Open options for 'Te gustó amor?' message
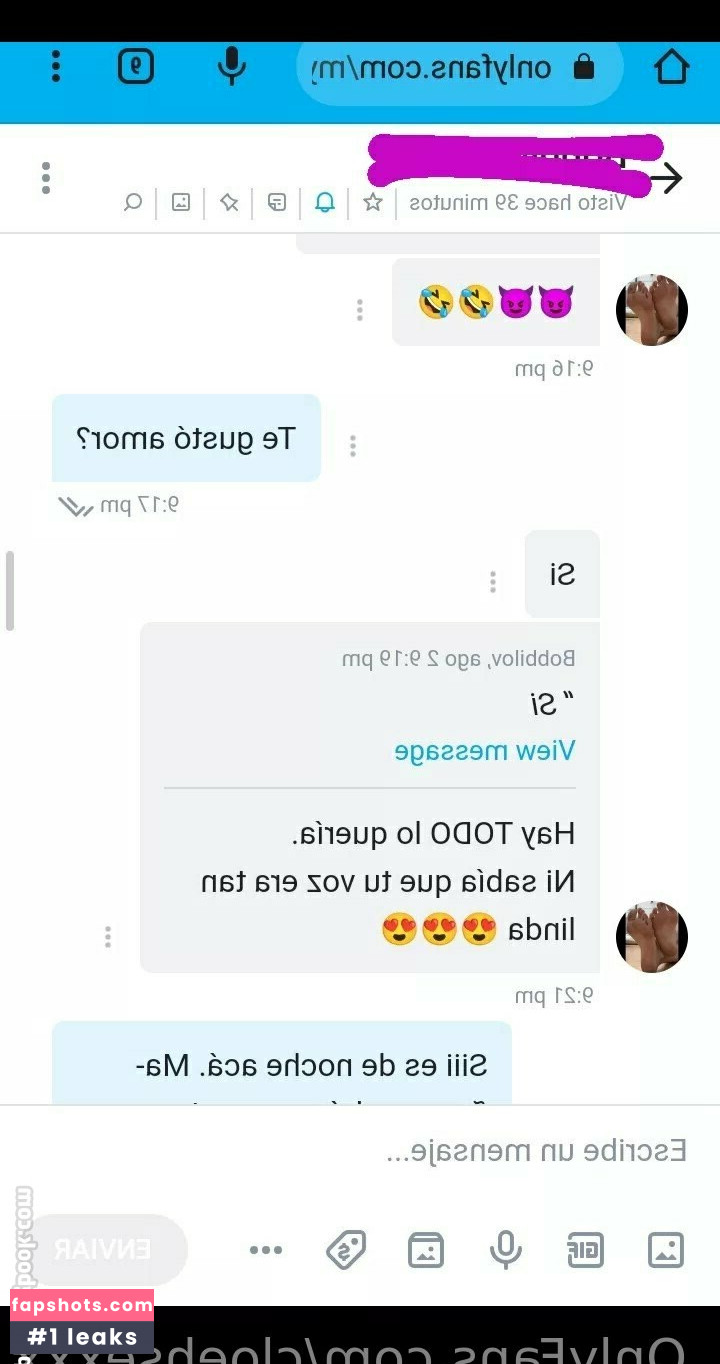This screenshot has width=720, height=1364. (x=352, y=446)
